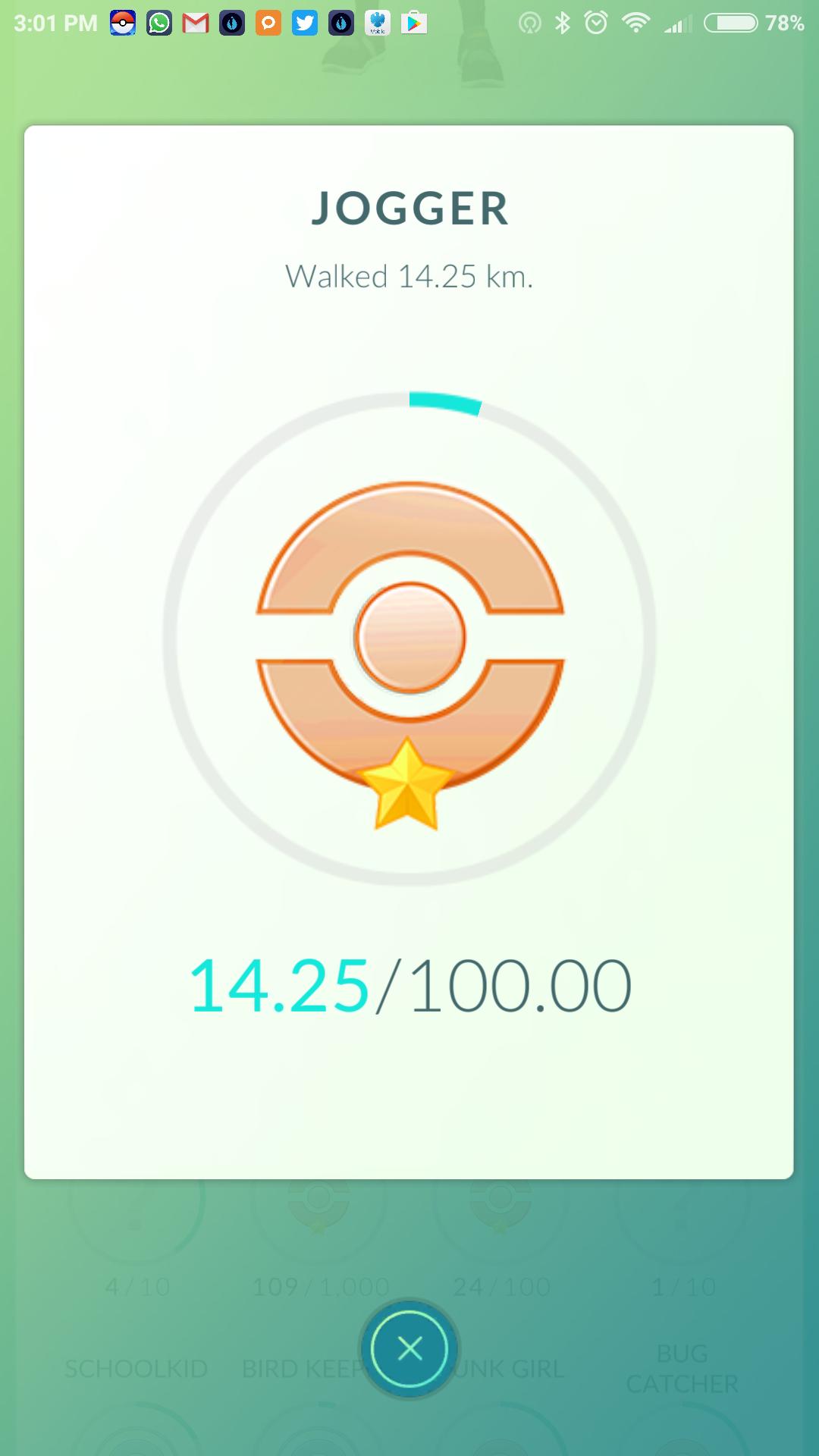The height and width of the screenshot is (1456, 819).
Task: Open the Gmail notification icon
Action: coord(196,23)
